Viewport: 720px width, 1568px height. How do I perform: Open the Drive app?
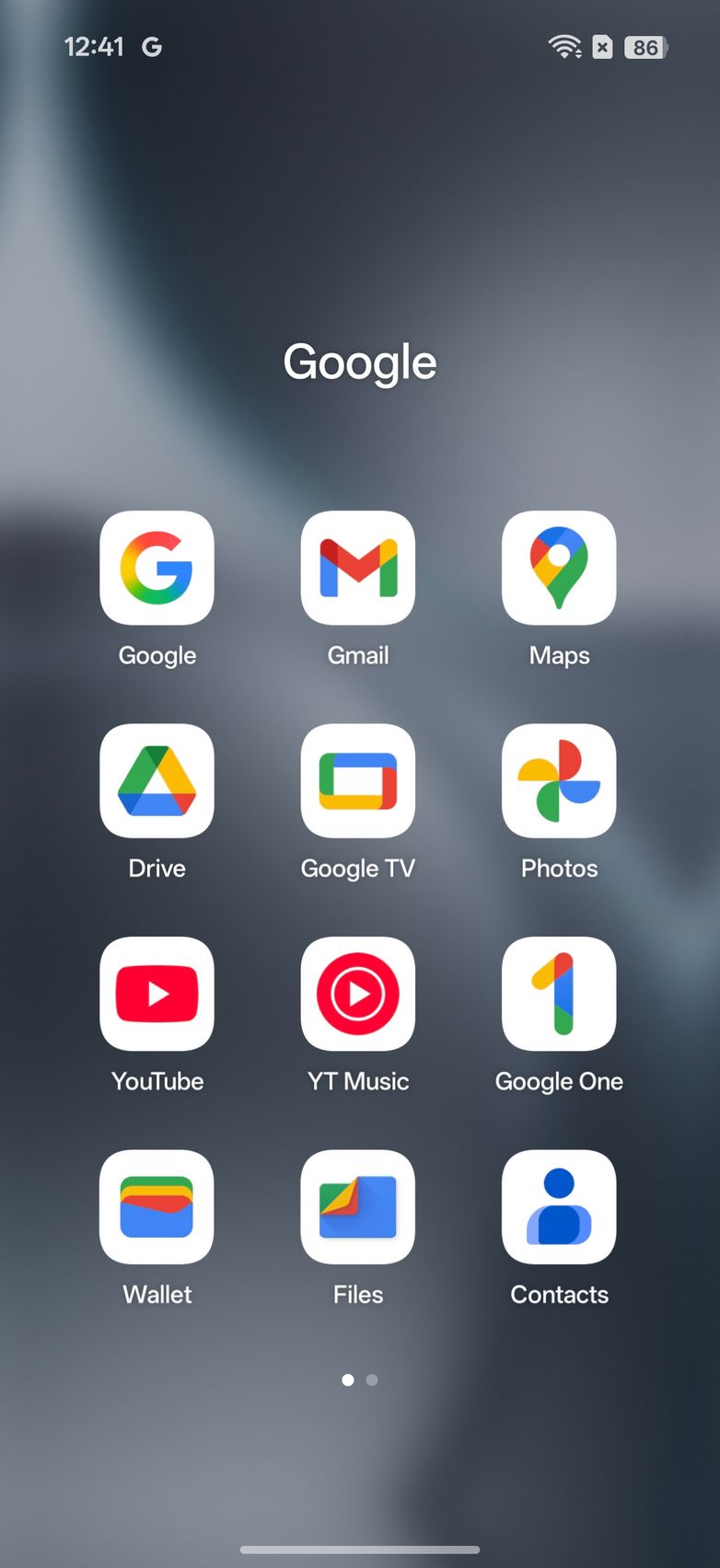pos(157,780)
